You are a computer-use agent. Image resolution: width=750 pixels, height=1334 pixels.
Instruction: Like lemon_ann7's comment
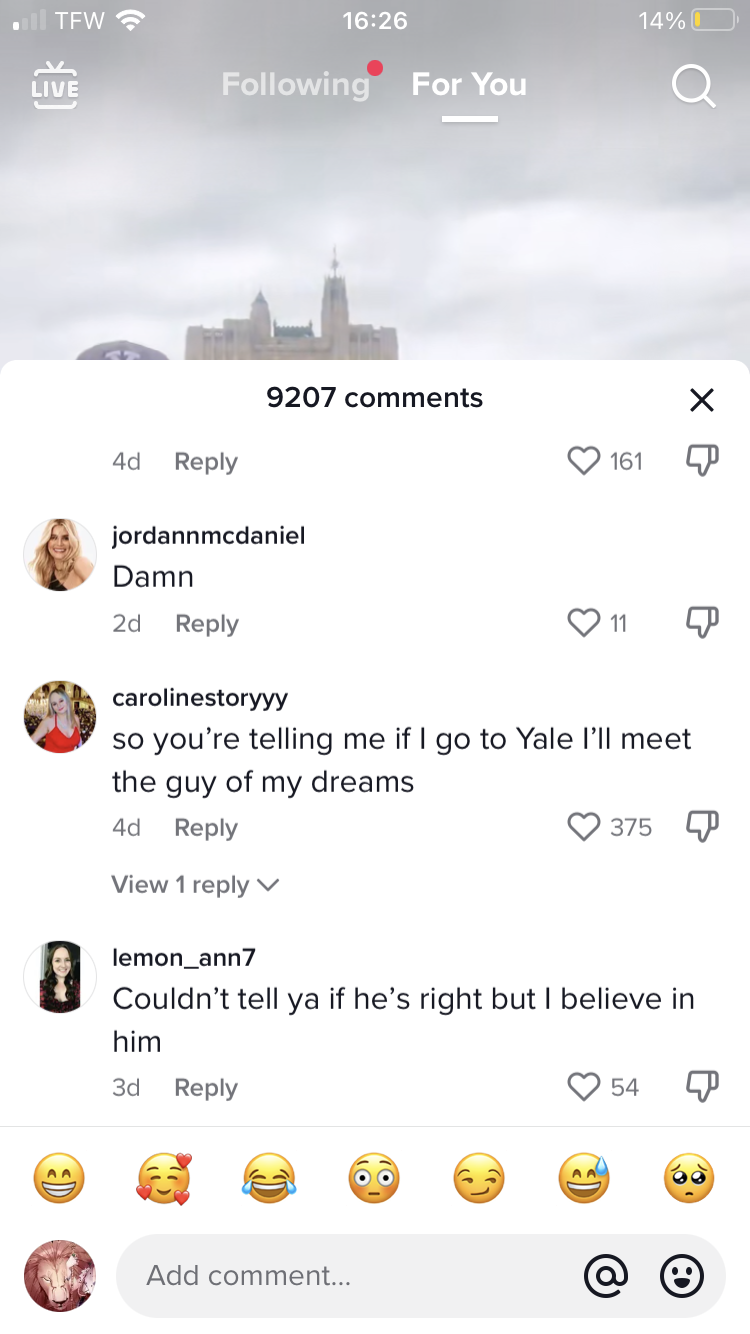coord(583,1087)
